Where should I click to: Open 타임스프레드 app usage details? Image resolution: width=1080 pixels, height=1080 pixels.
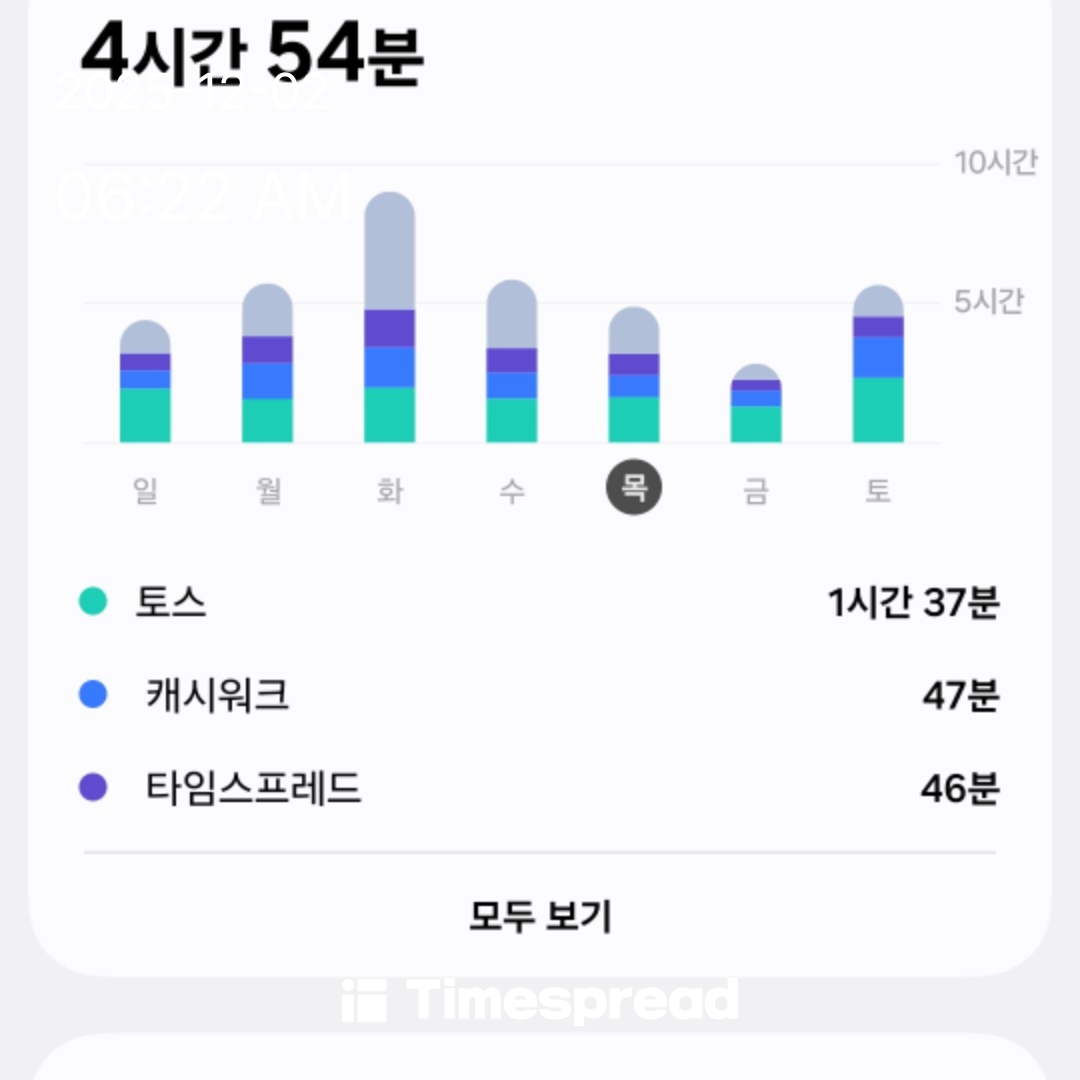[540, 788]
